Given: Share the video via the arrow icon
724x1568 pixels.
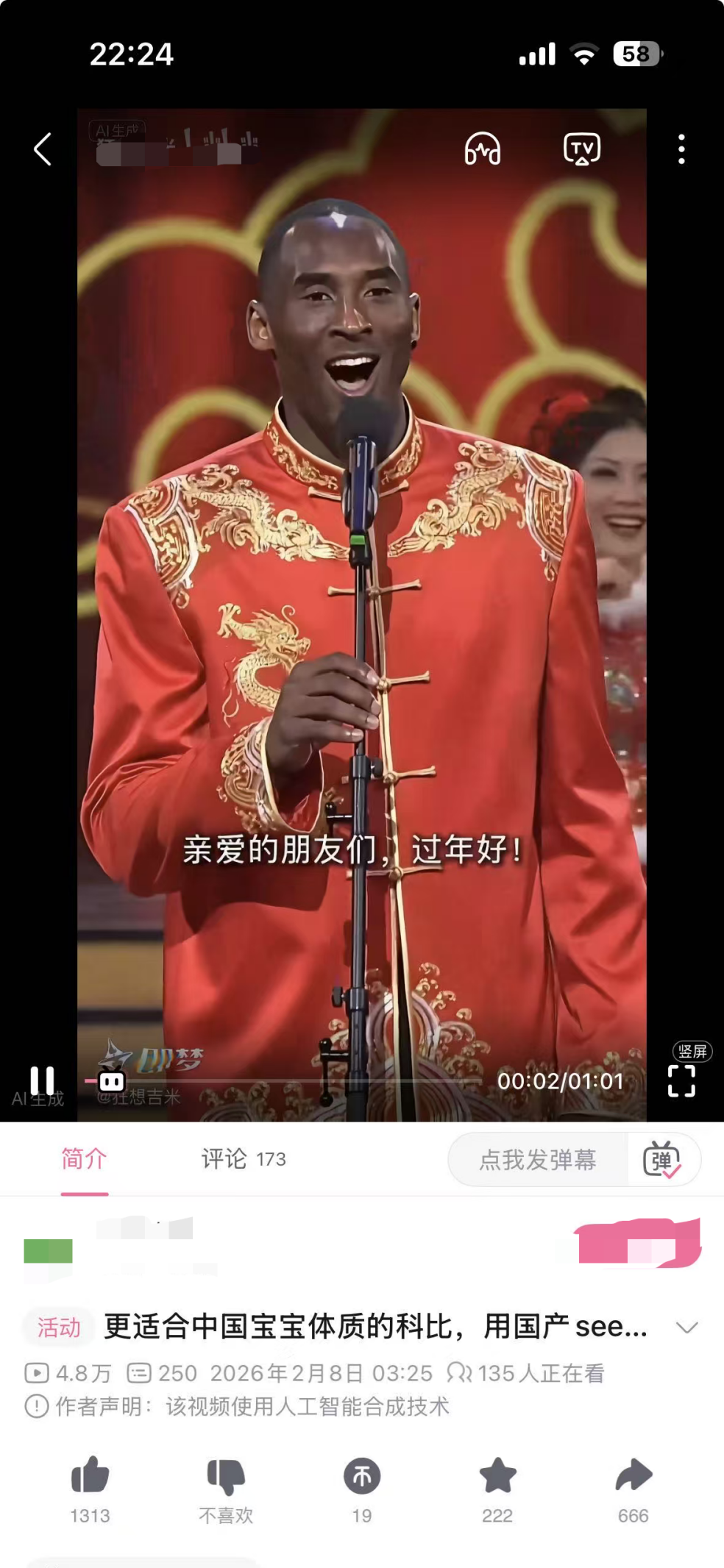Looking at the screenshot, I should pyautogui.click(x=633, y=1476).
